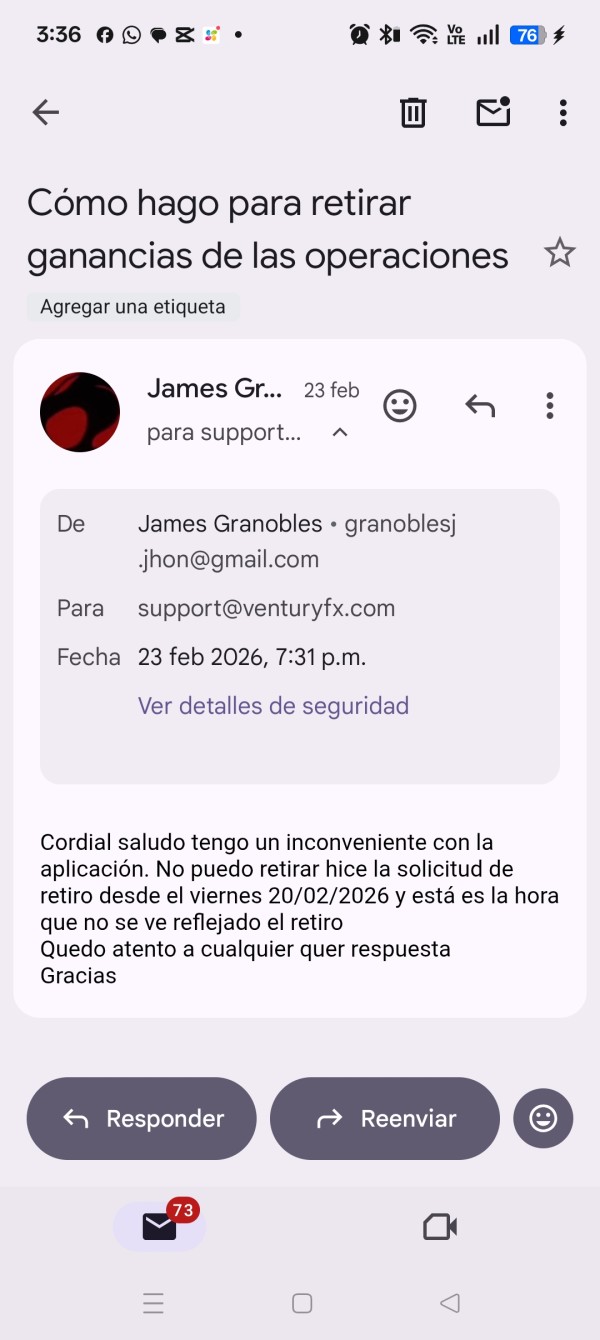
Task: Tap the Reenviar button
Action: [x=385, y=1118]
